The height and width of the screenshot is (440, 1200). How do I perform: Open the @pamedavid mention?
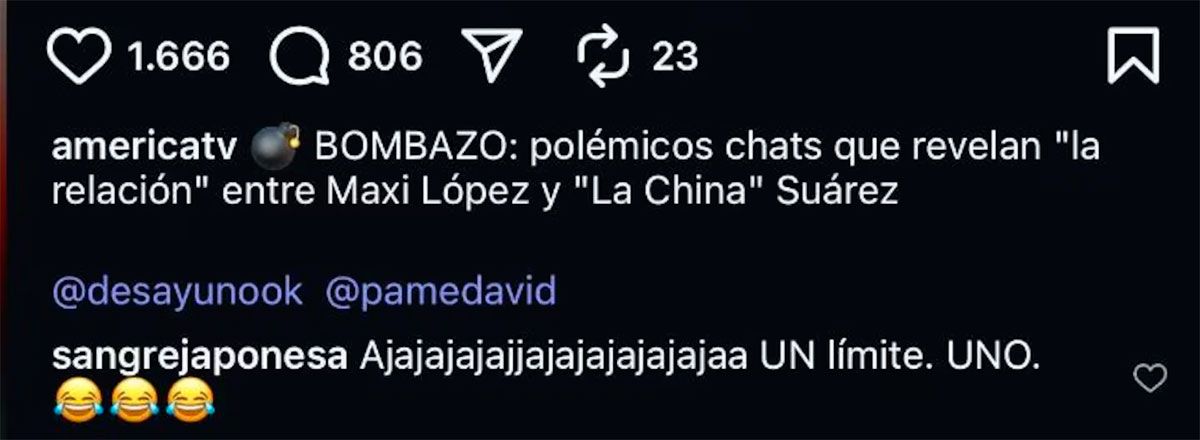tap(441, 291)
